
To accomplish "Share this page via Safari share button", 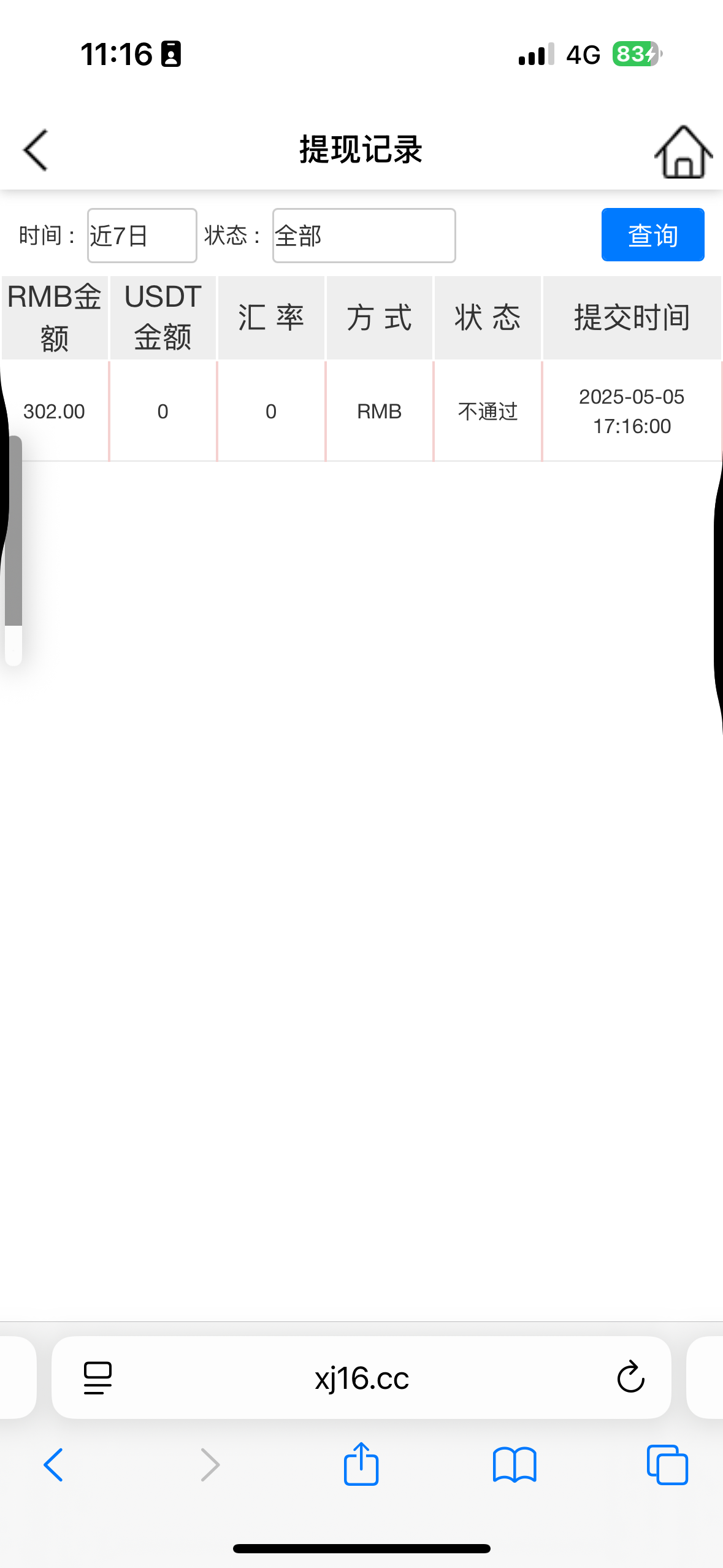I will tap(361, 1464).
